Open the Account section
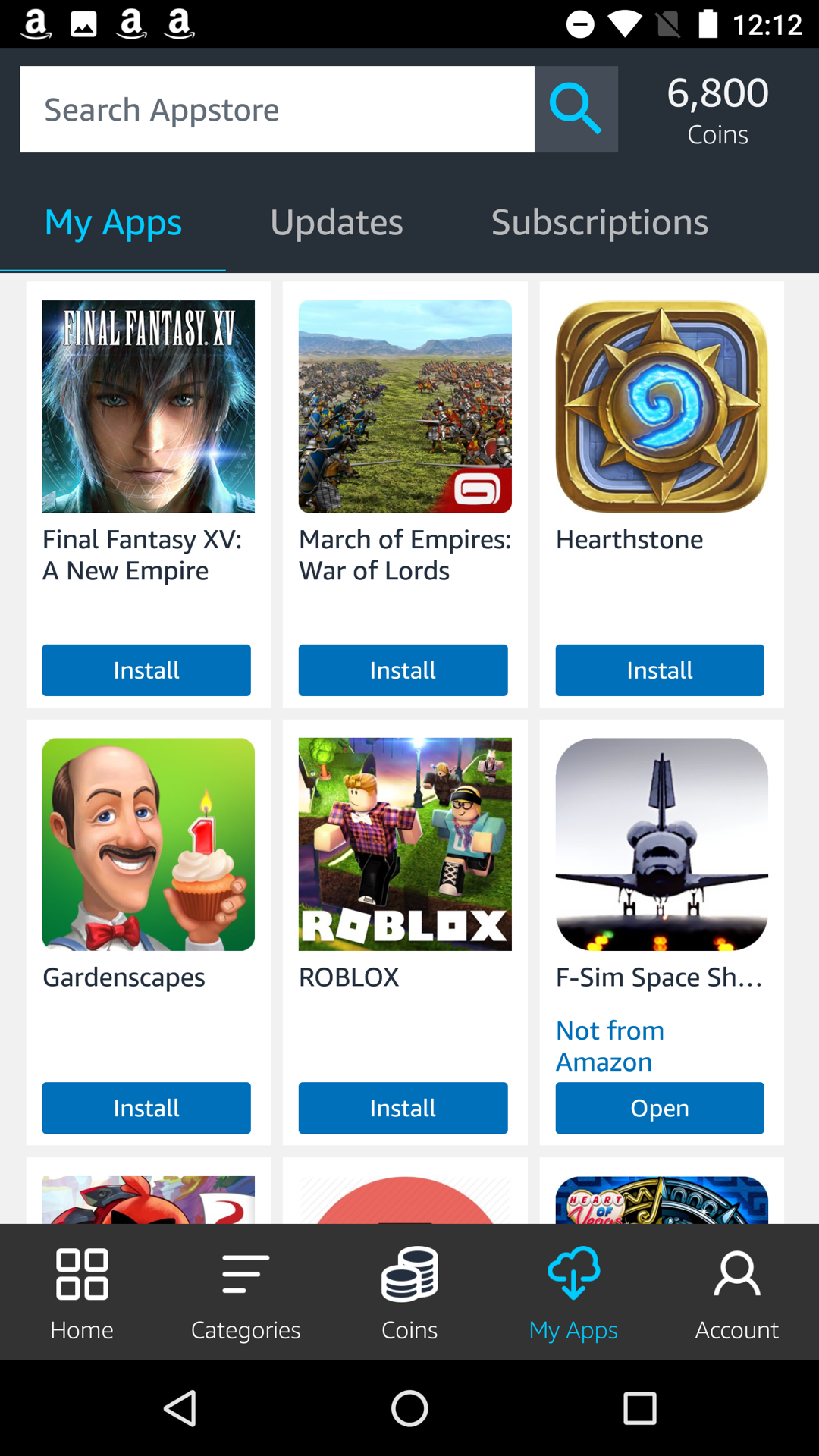The image size is (819, 1456). [737, 1293]
